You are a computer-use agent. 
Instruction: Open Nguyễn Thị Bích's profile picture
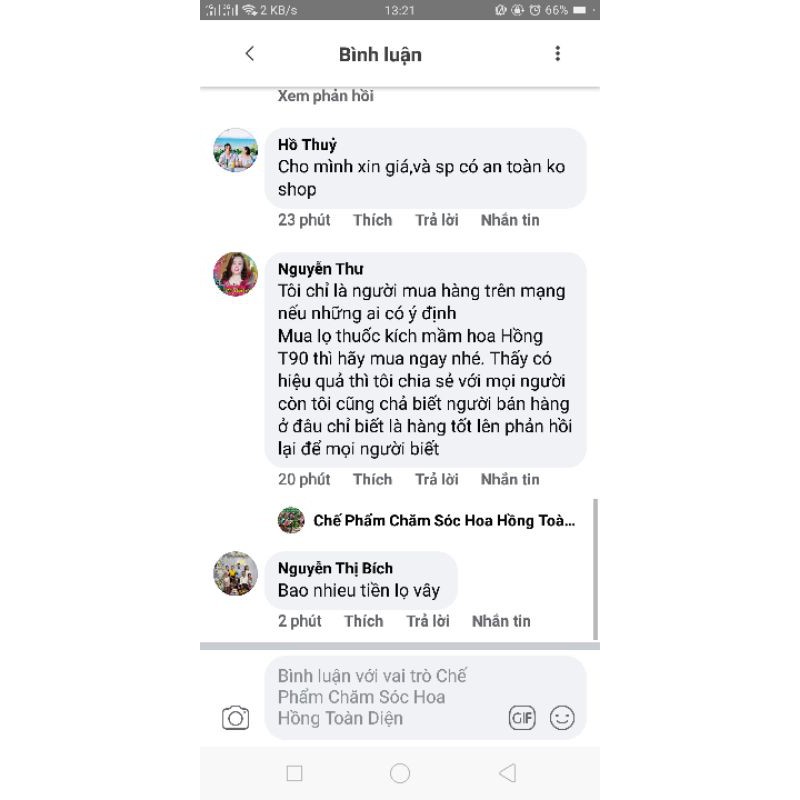pos(236,573)
